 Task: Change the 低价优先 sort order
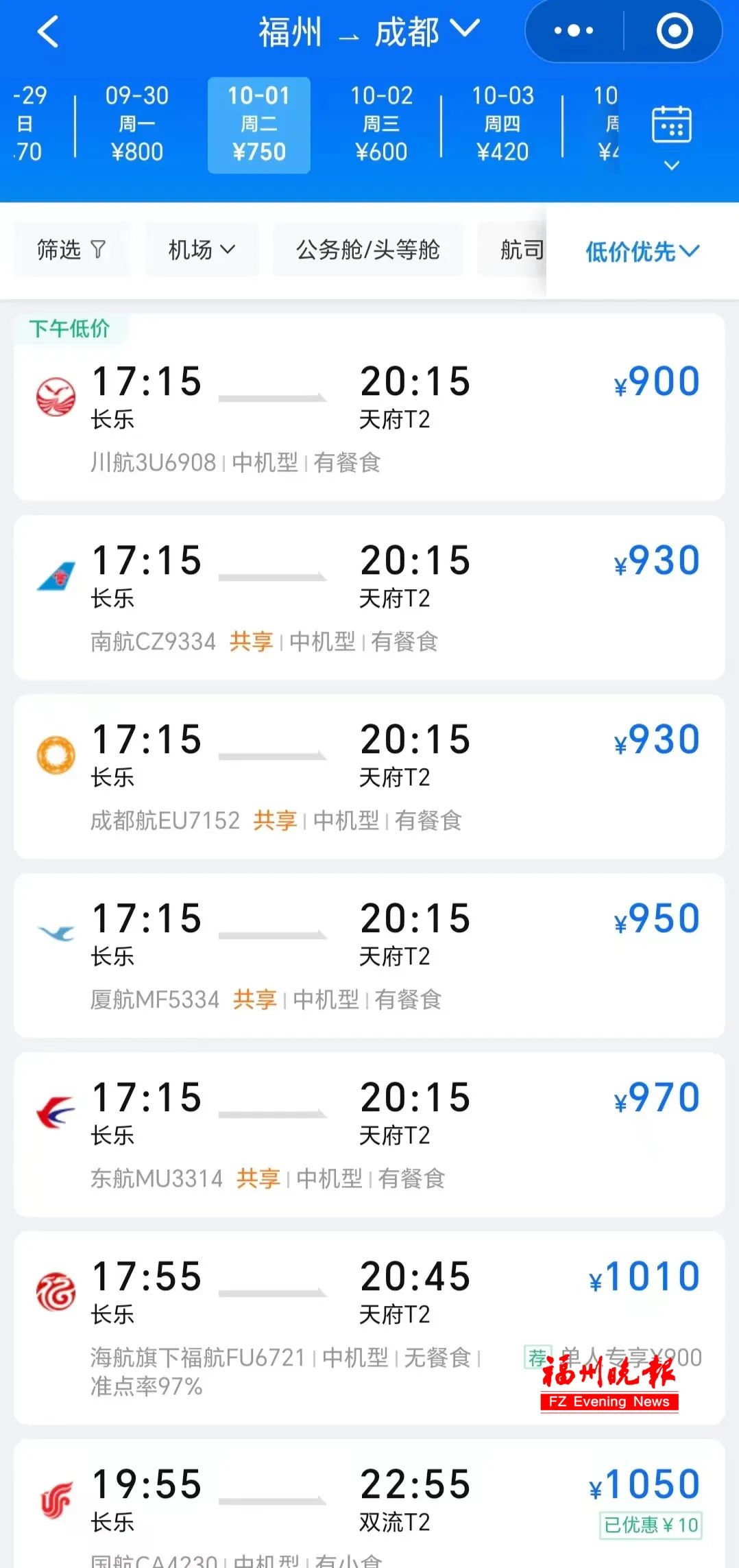click(x=642, y=252)
